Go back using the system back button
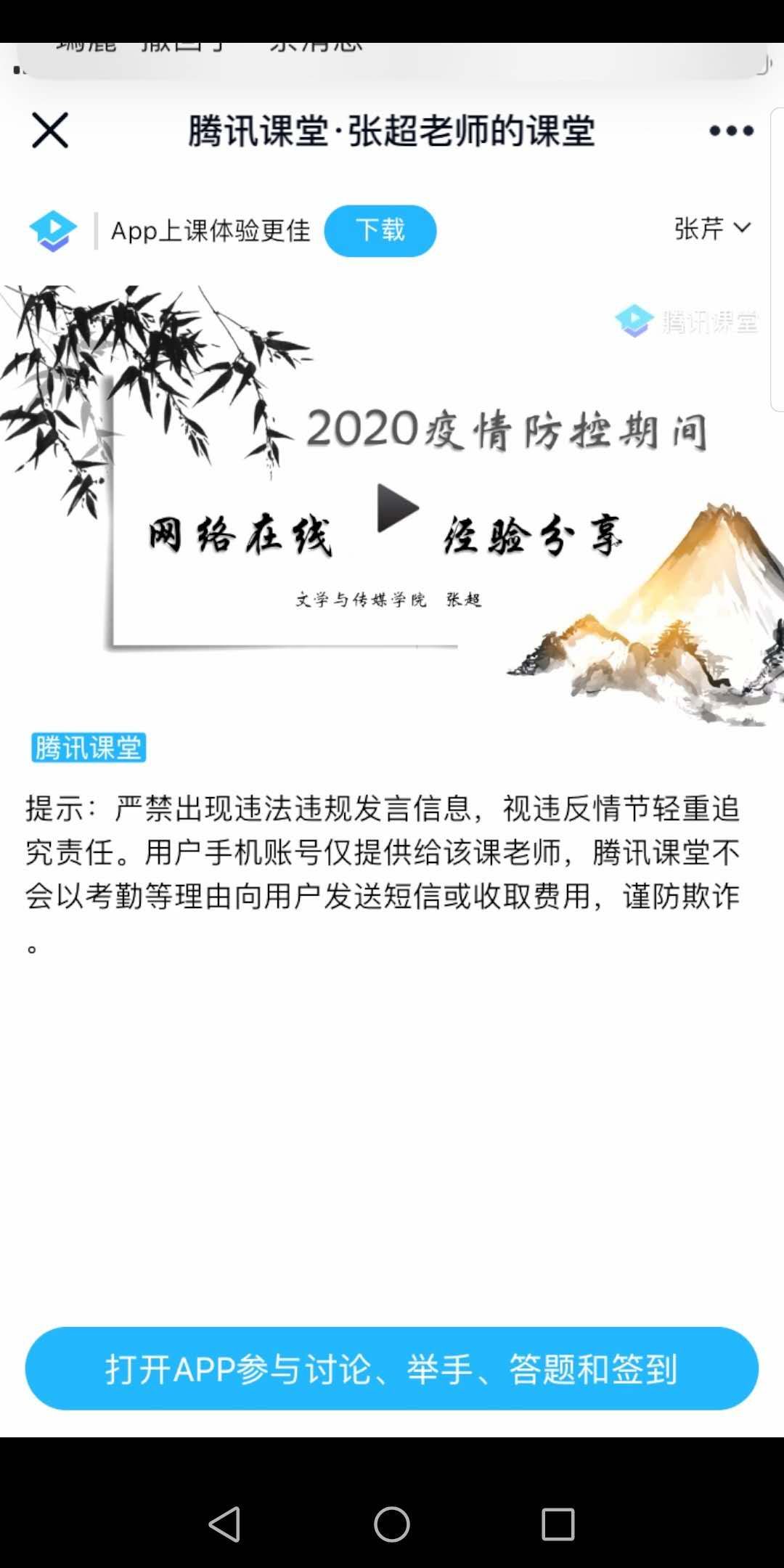This screenshot has width=784, height=1568. click(x=224, y=1523)
